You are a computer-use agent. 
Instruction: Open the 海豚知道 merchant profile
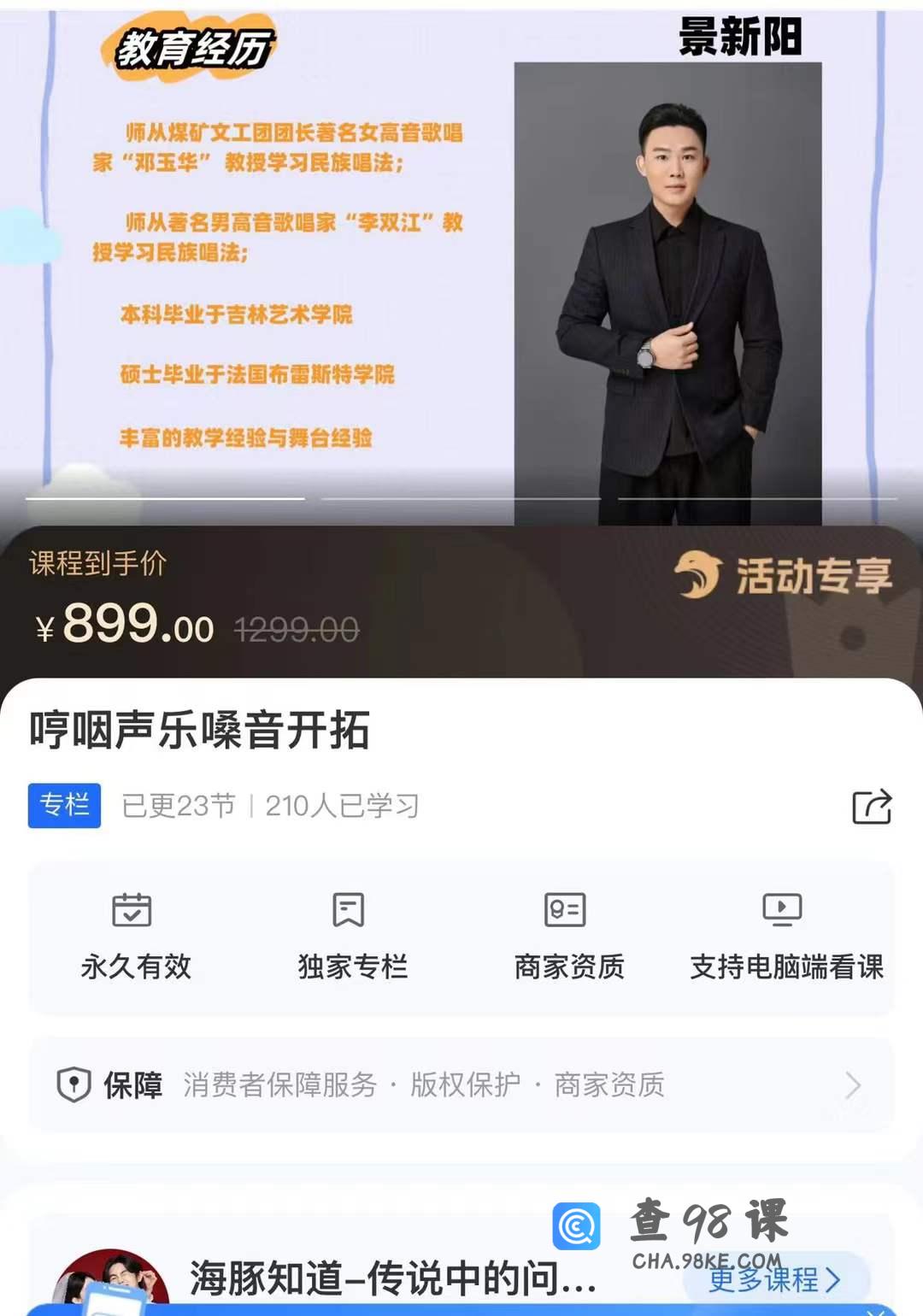[x=391, y=1279]
